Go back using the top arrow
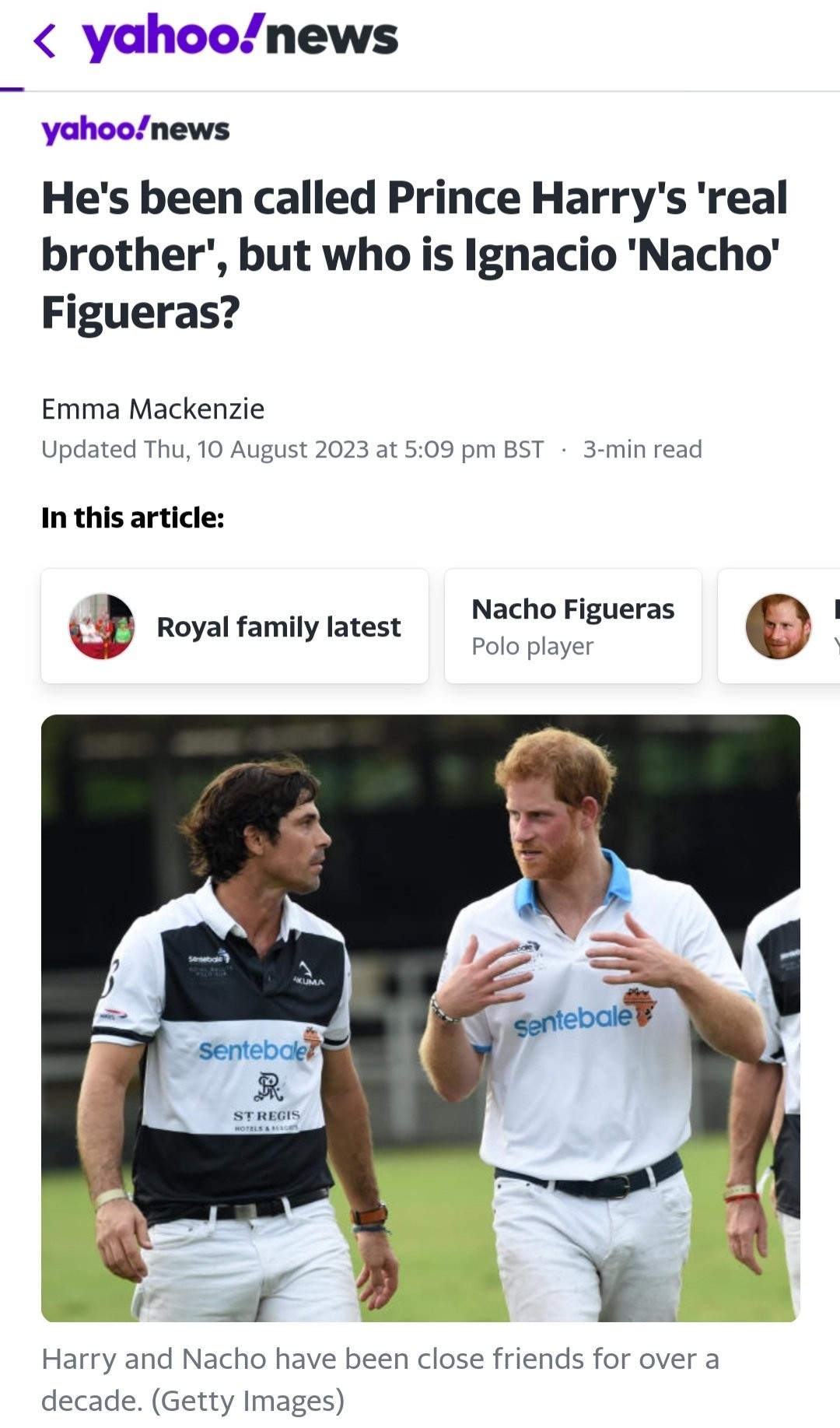The height and width of the screenshot is (1428, 840). pyautogui.click(x=45, y=40)
